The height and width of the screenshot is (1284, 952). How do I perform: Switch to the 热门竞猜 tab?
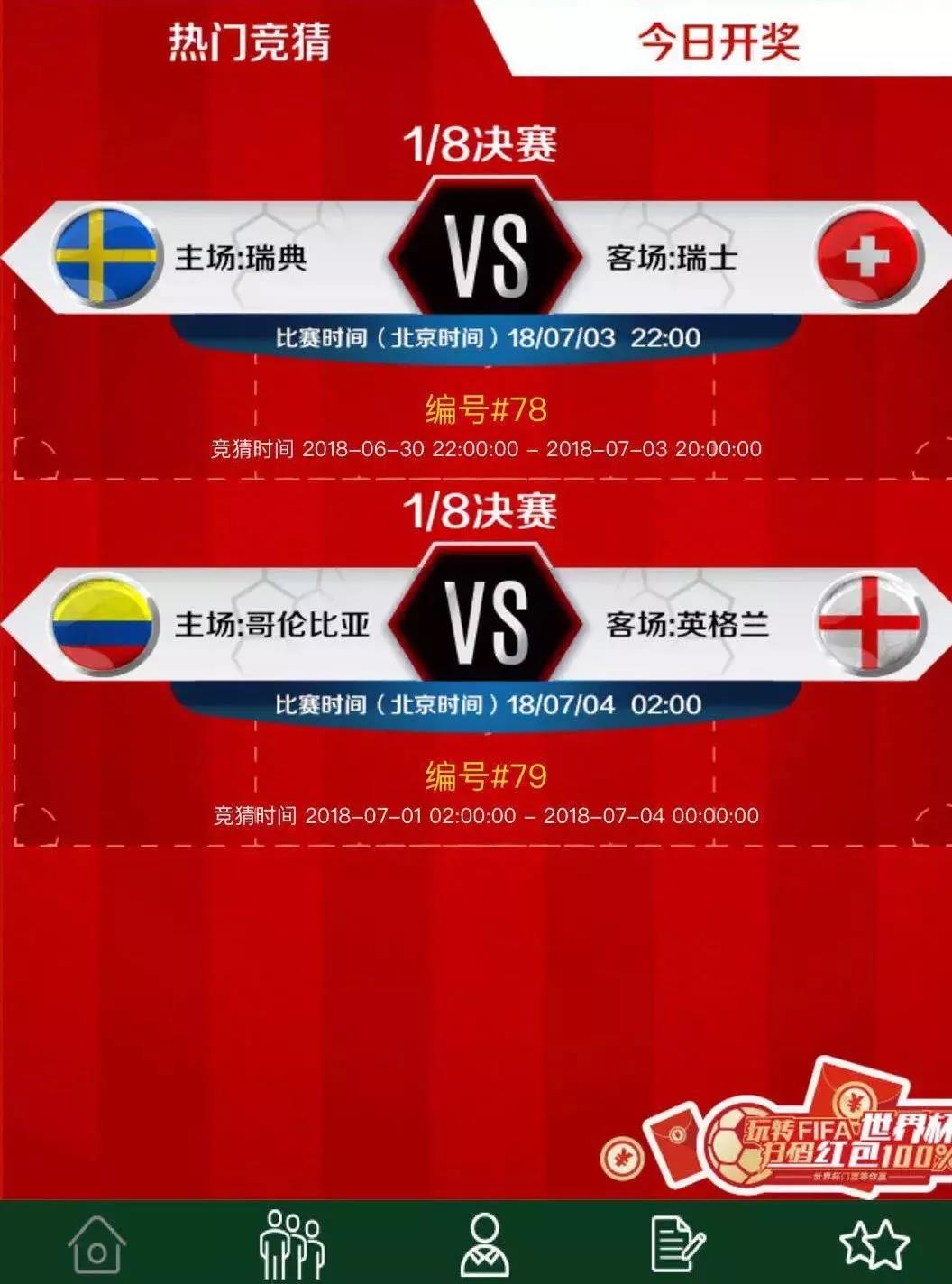pos(250,41)
